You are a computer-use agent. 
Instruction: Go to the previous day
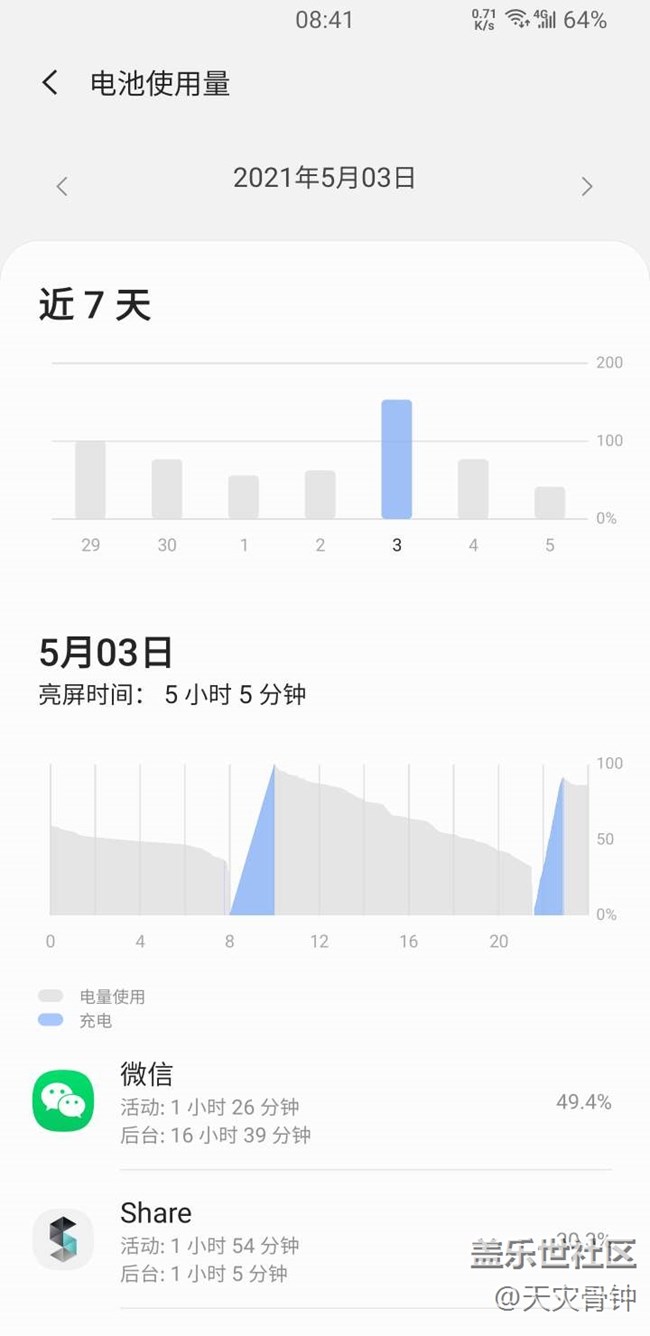coord(62,186)
